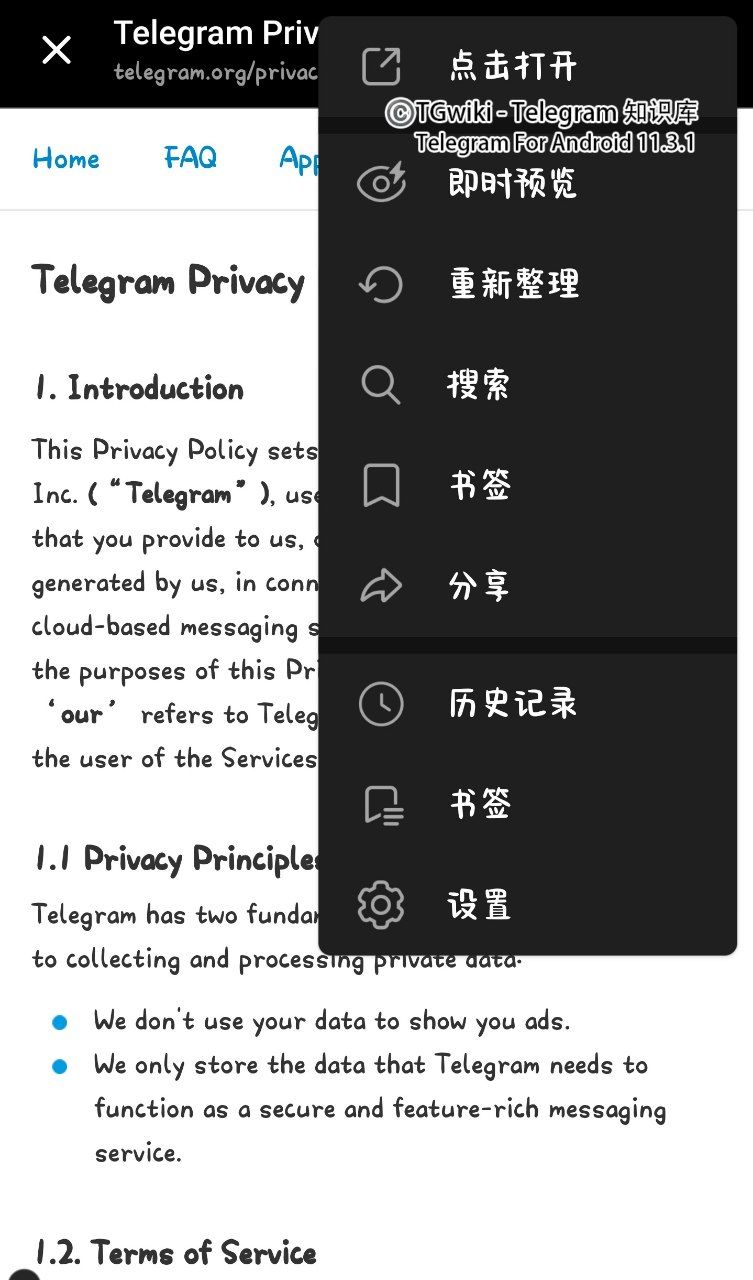Open the magnifier search icon
Image resolution: width=753 pixels, height=1280 pixels.
[381, 384]
